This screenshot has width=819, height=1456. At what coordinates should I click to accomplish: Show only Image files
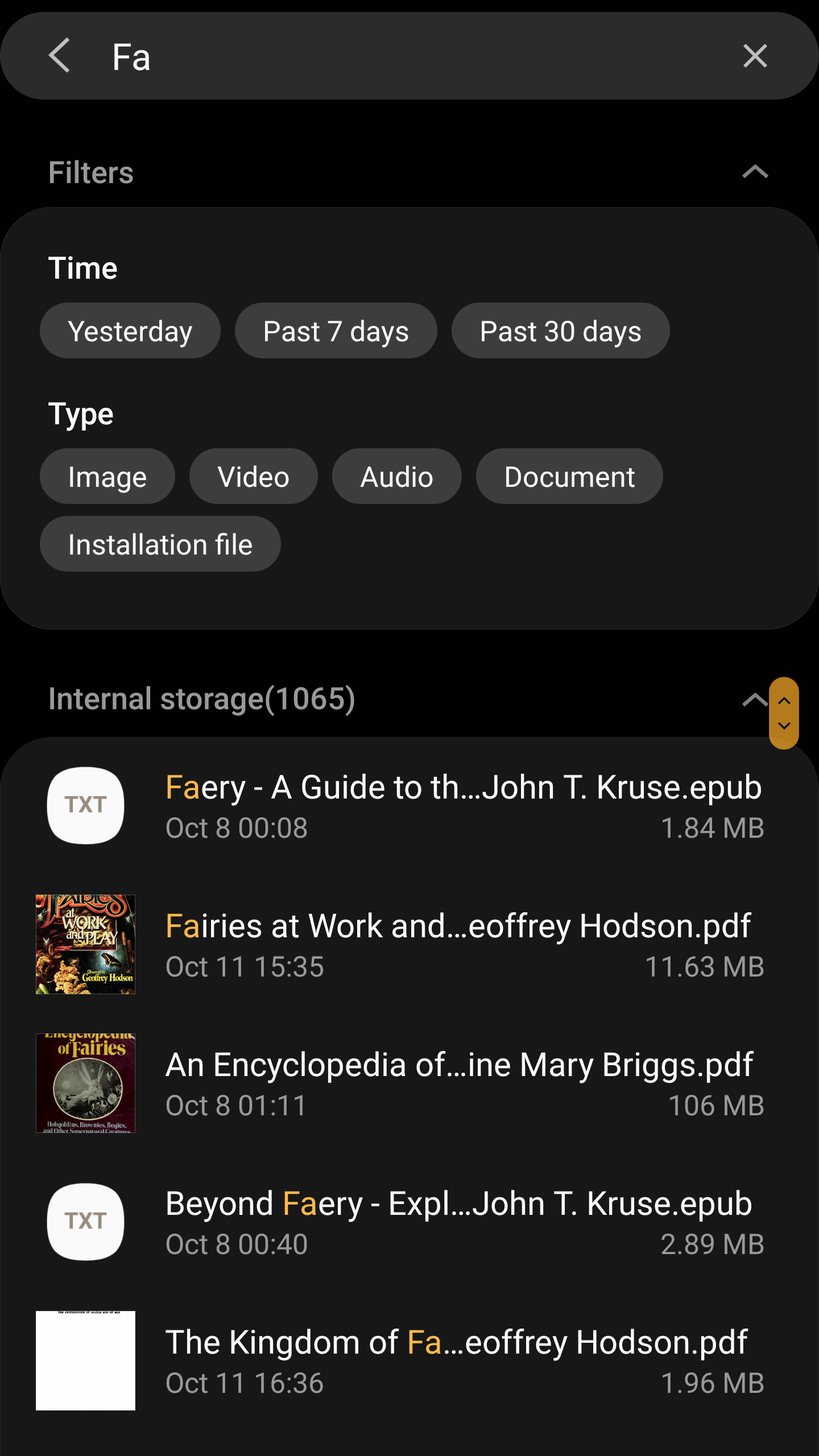pyautogui.click(x=107, y=477)
